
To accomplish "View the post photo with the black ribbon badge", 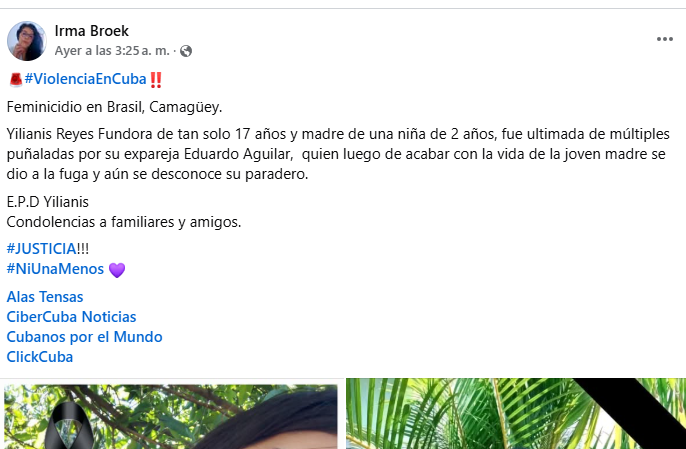I will 170,416.
